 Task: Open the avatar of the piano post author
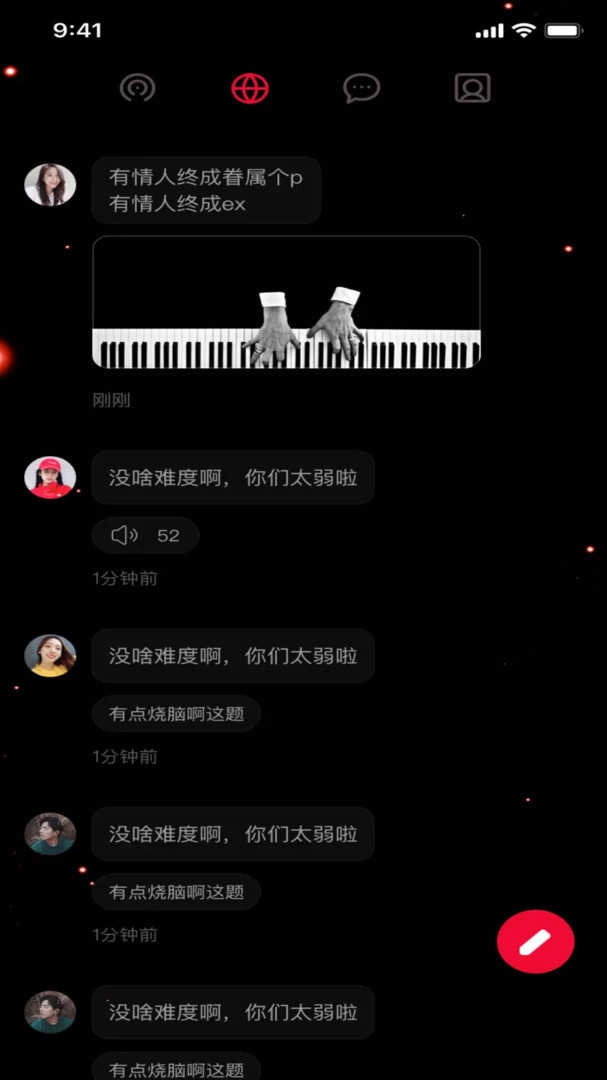50,185
